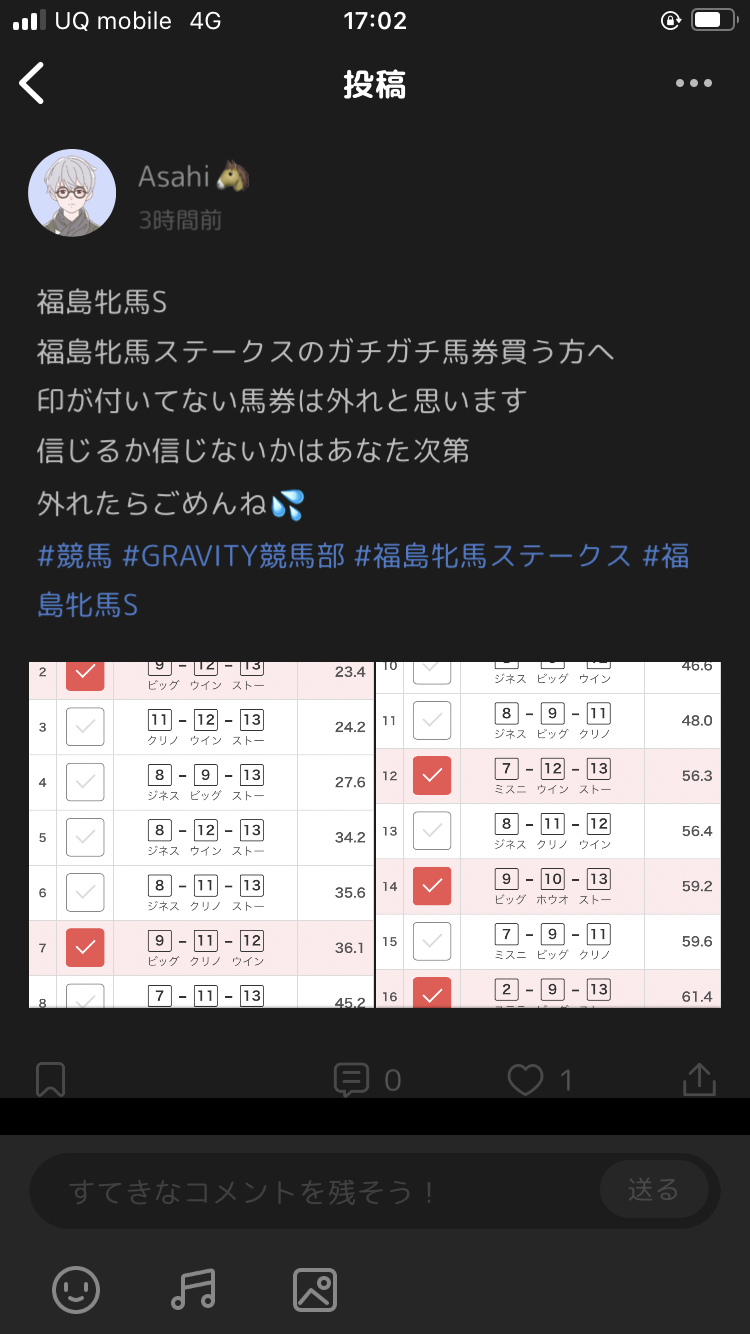Open the right attached betting ticket image
Image resolution: width=750 pixels, height=1334 pixels.
coord(548,834)
